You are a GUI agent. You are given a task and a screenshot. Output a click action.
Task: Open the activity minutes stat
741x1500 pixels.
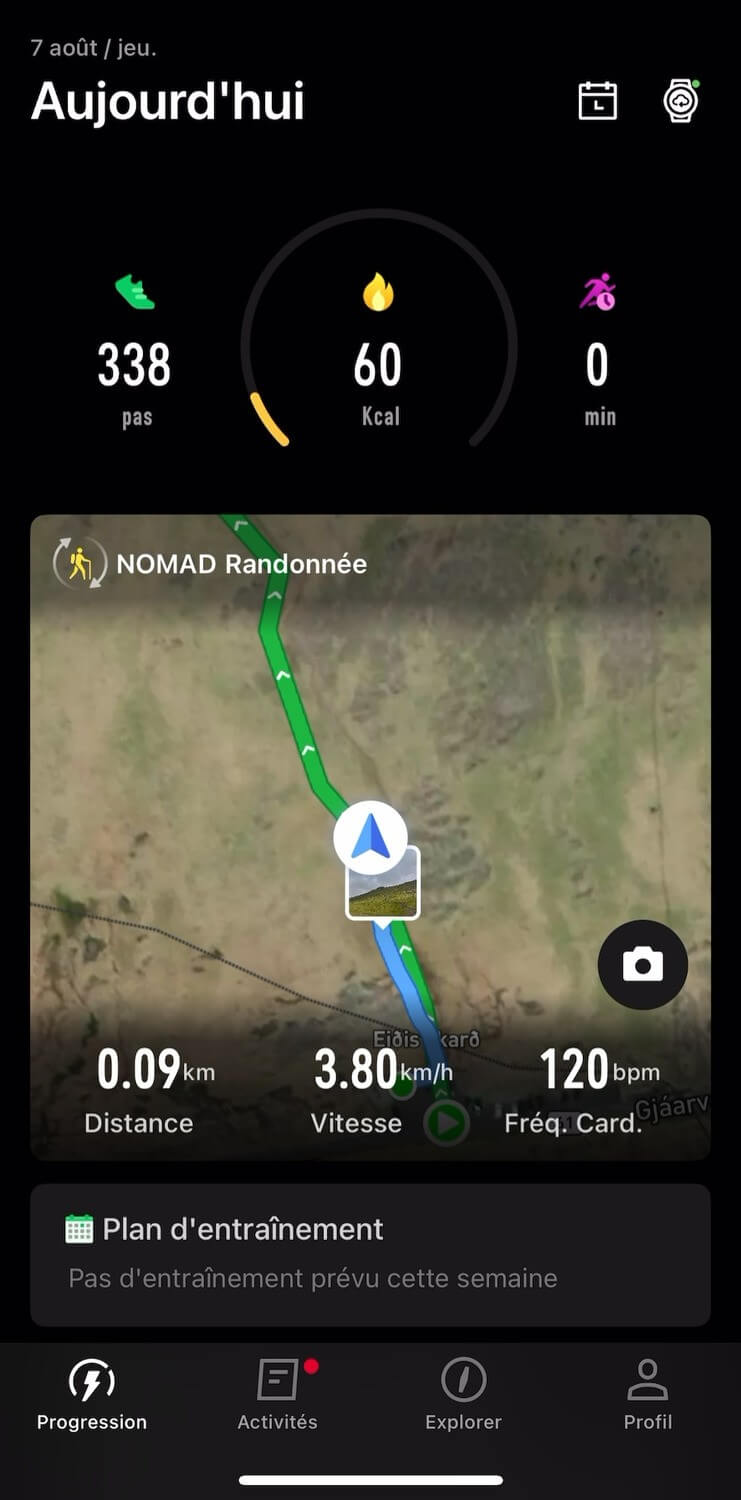[598, 353]
